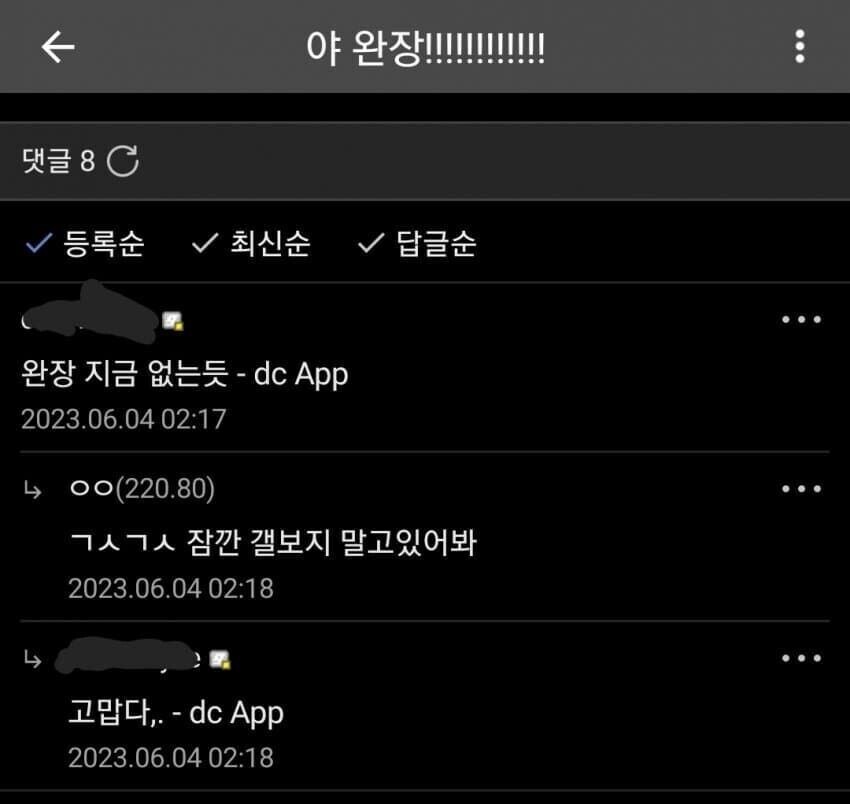Open options for the ㅇㅇ(220.80) reply
850x804 pixels.
(x=800, y=489)
